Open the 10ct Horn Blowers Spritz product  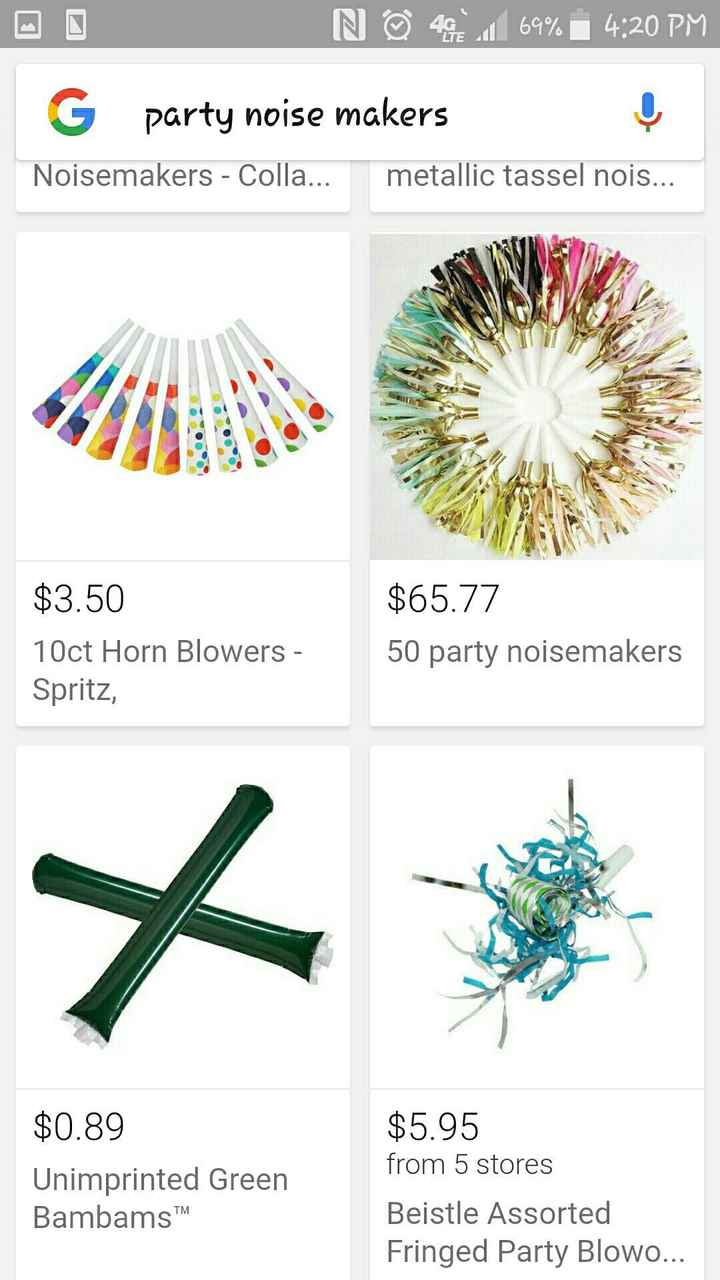183,478
